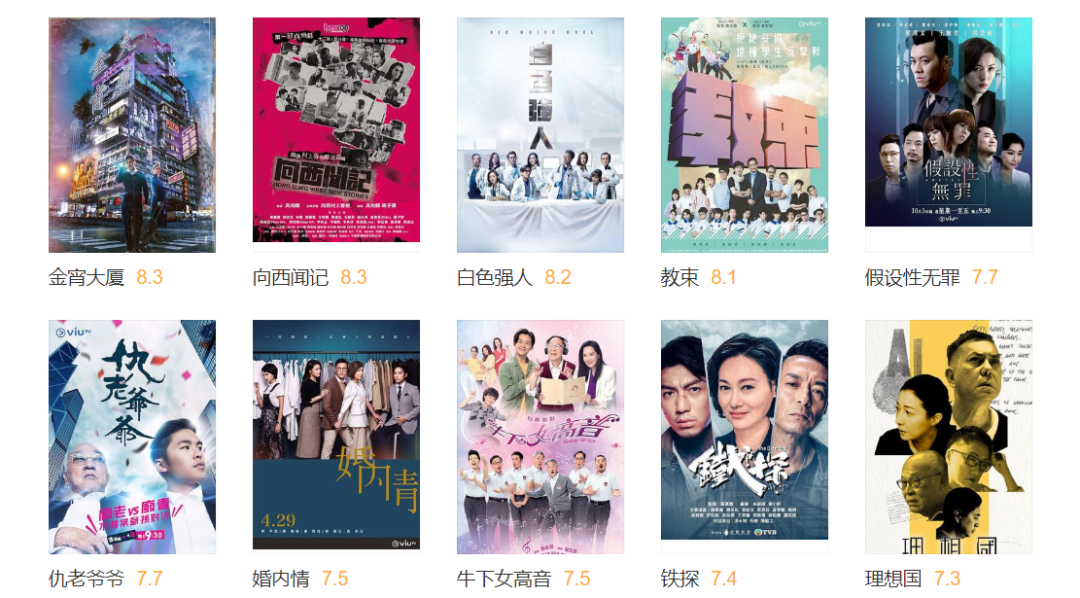The width and height of the screenshot is (1080, 598).
Task: Open the 金宵大厦 show poster
Action: pyautogui.click(x=132, y=135)
